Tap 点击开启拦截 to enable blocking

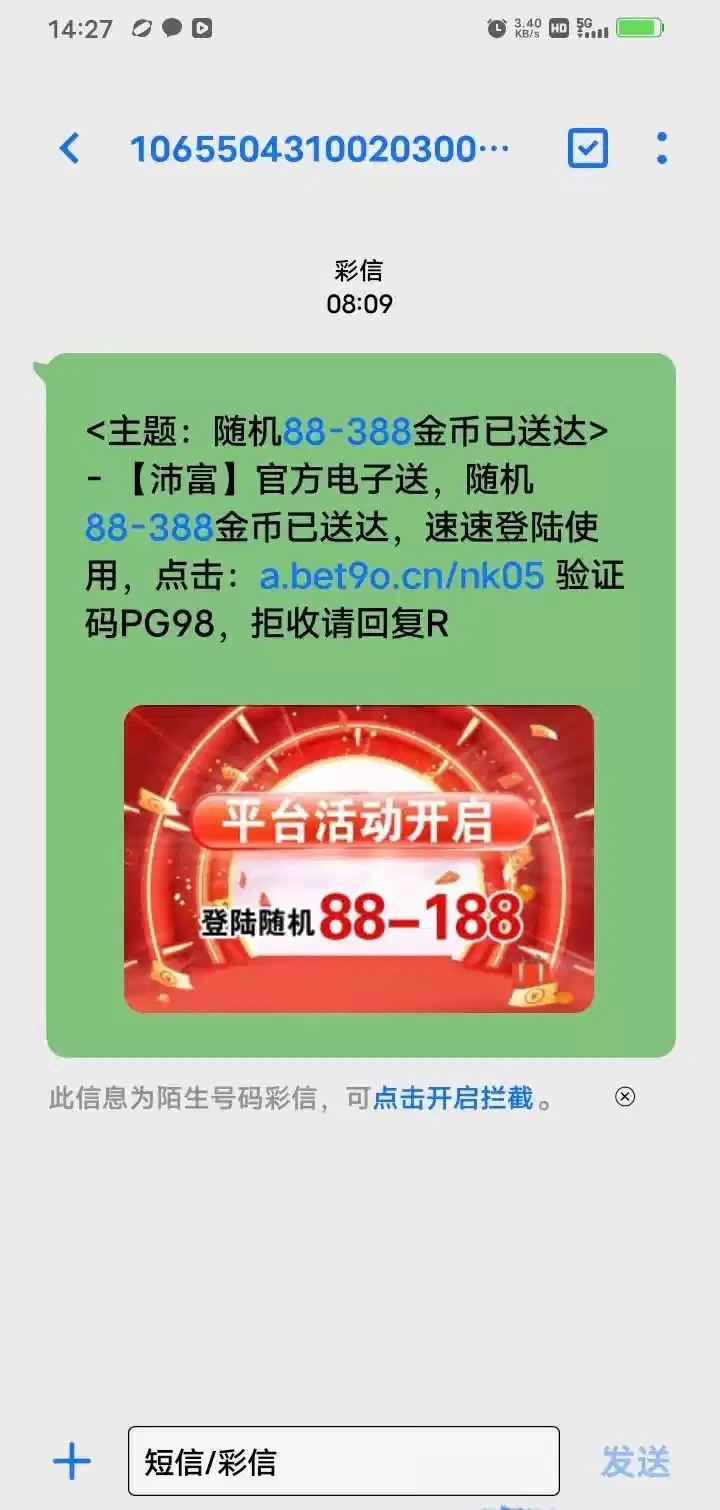pyautogui.click(x=453, y=1098)
